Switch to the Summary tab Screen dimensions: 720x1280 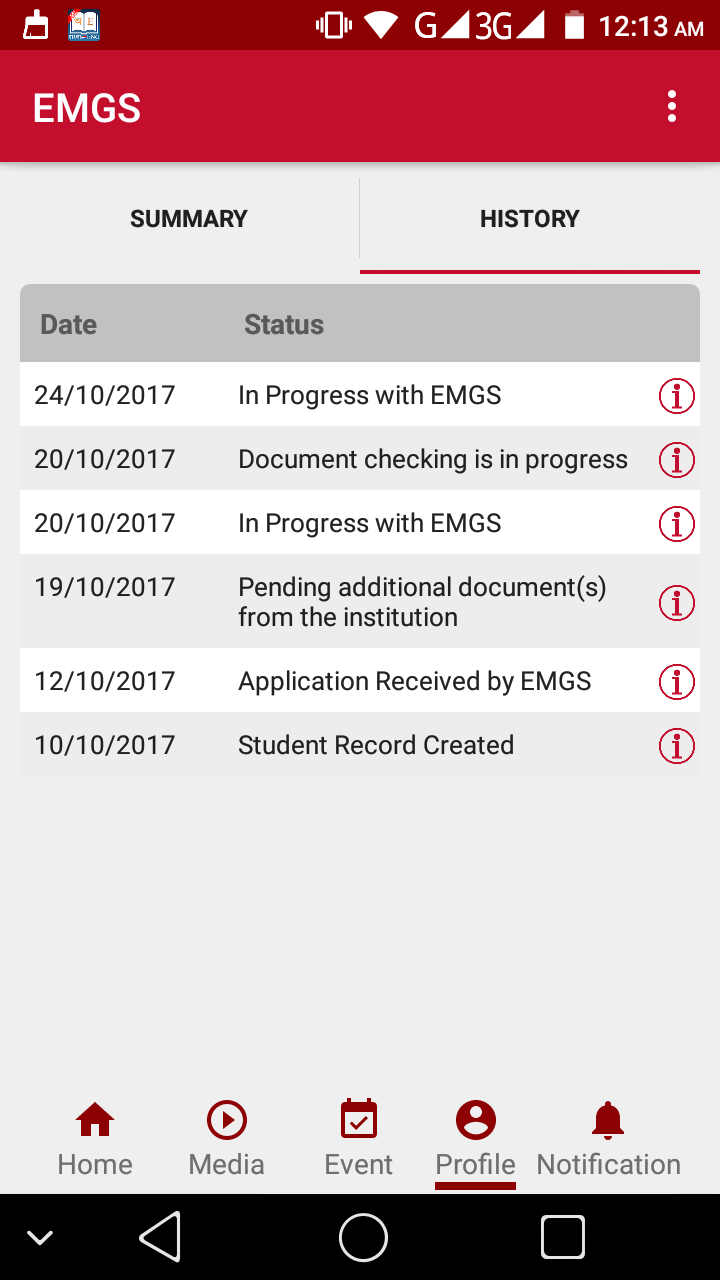pos(189,219)
